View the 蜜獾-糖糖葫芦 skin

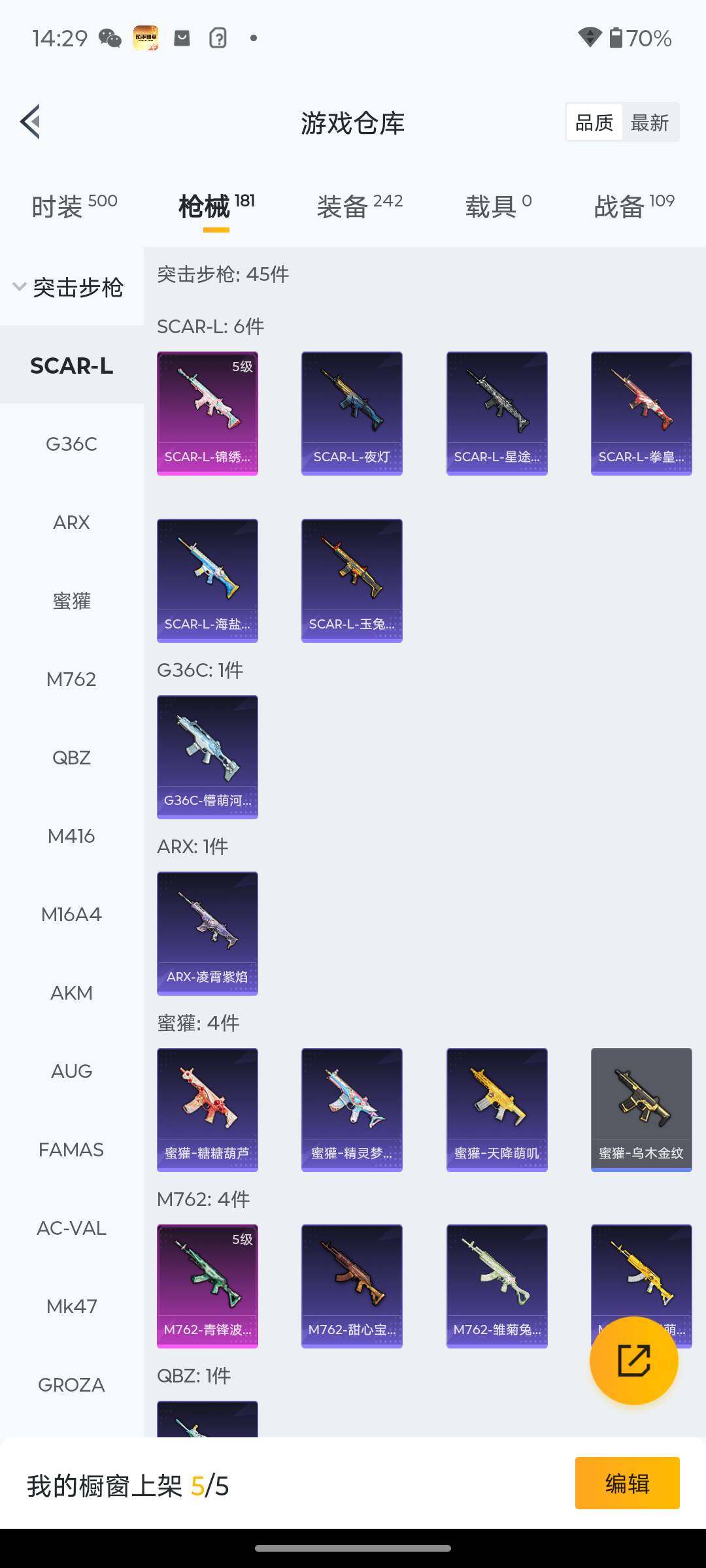[207, 1109]
